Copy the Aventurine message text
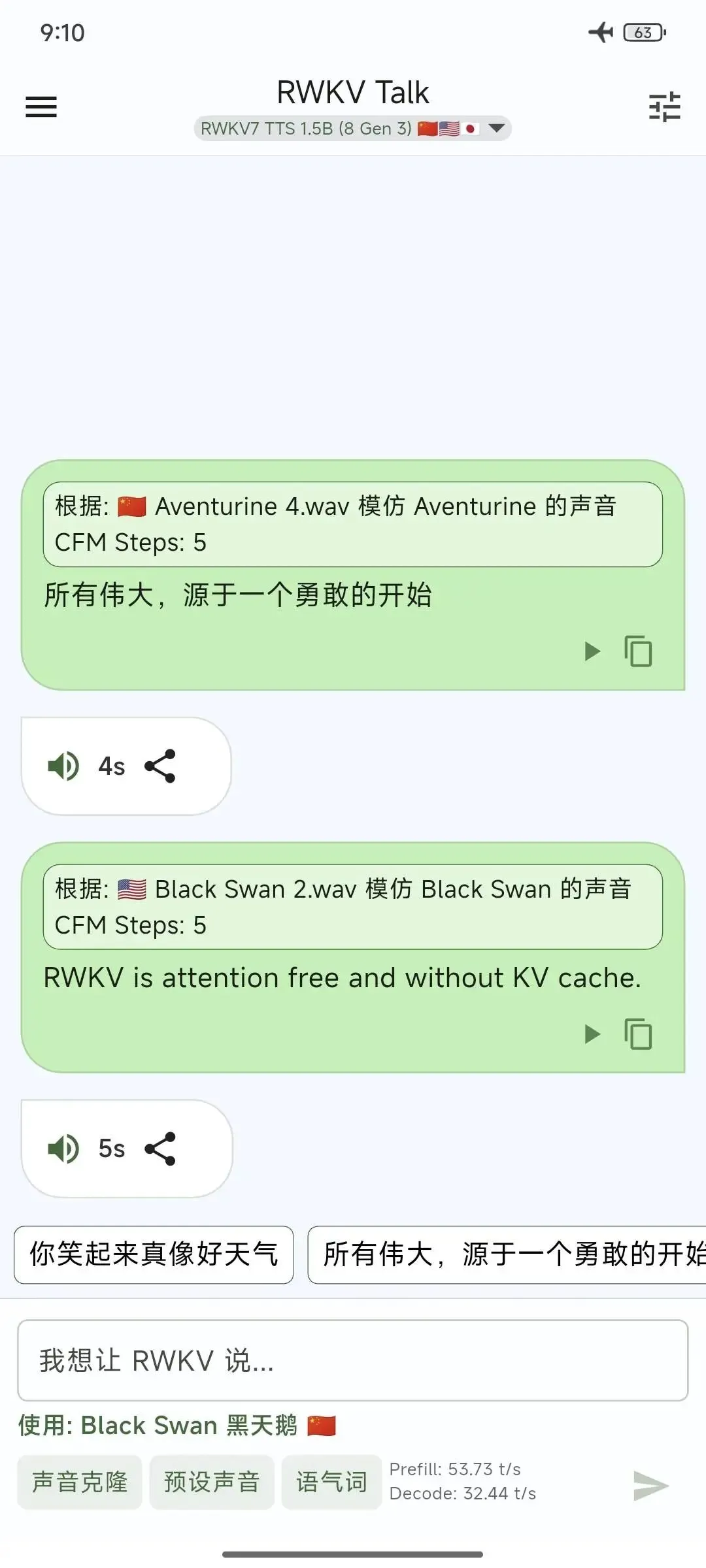 (x=637, y=651)
